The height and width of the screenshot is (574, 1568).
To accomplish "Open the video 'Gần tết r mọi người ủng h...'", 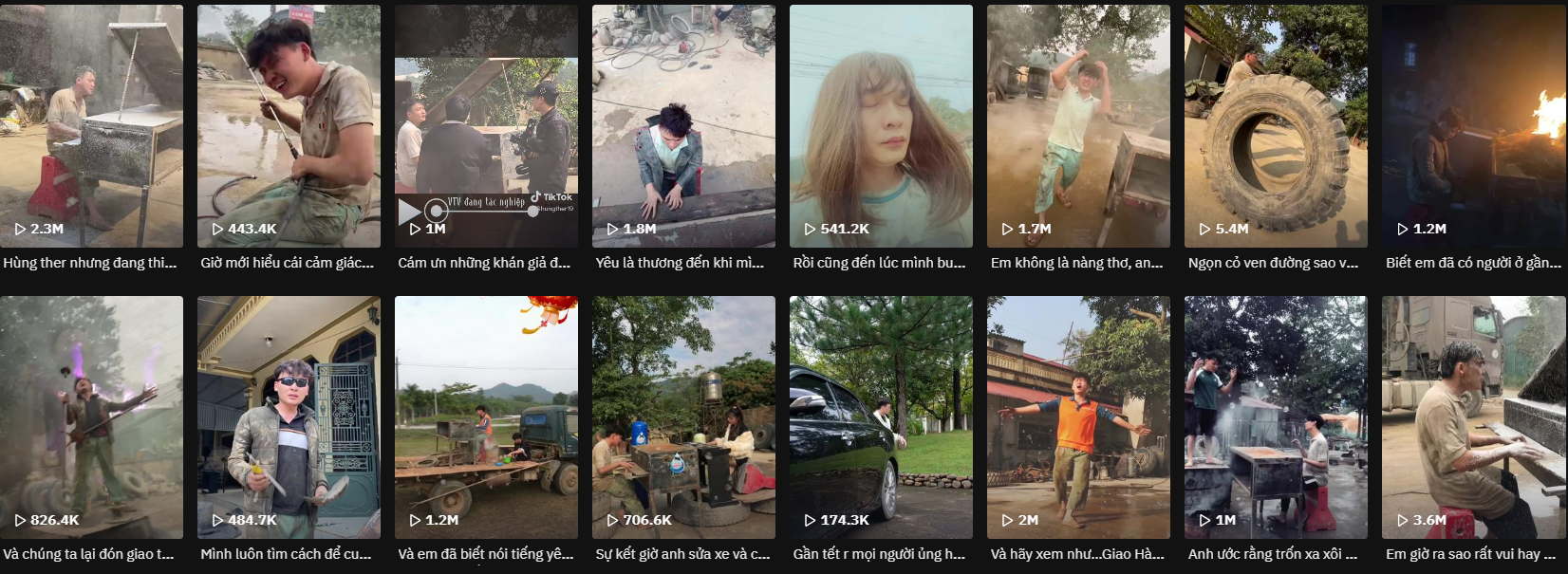I will pyautogui.click(x=881, y=417).
